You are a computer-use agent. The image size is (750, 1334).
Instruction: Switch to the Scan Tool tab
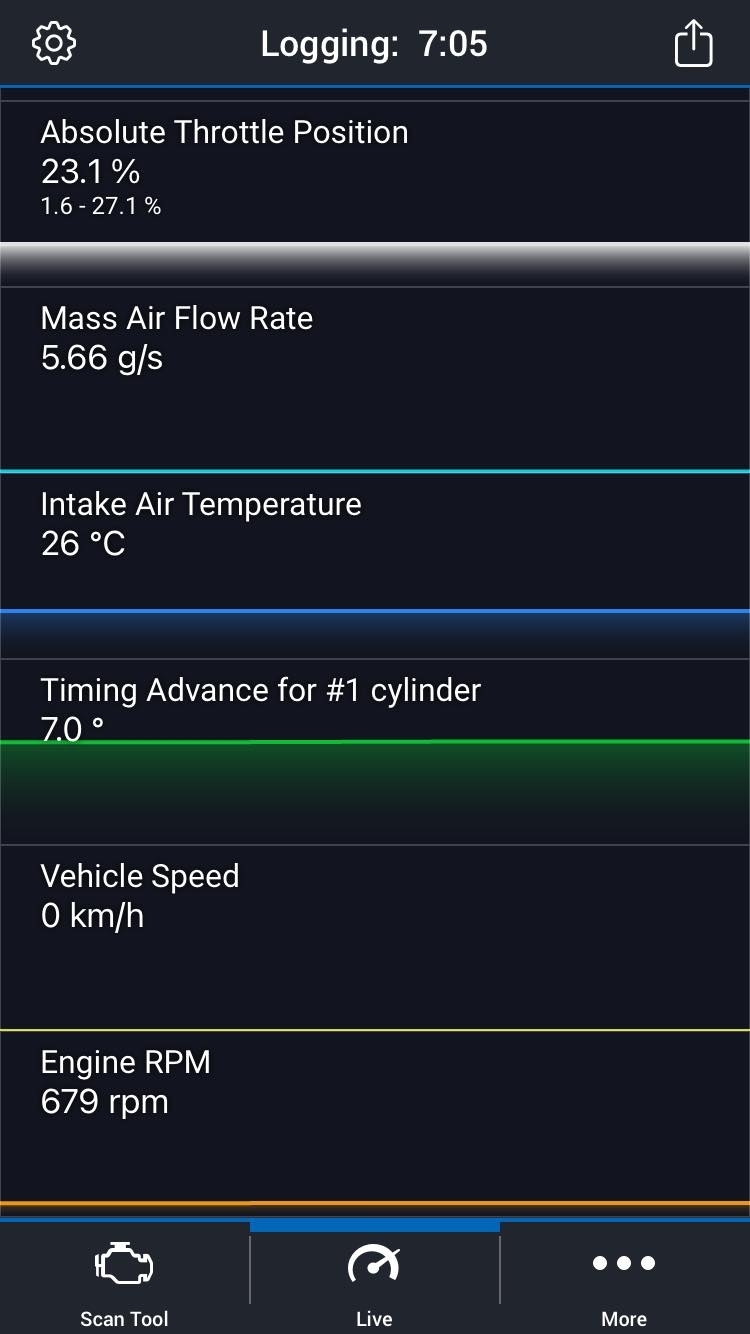pyautogui.click(x=124, y=1280)
